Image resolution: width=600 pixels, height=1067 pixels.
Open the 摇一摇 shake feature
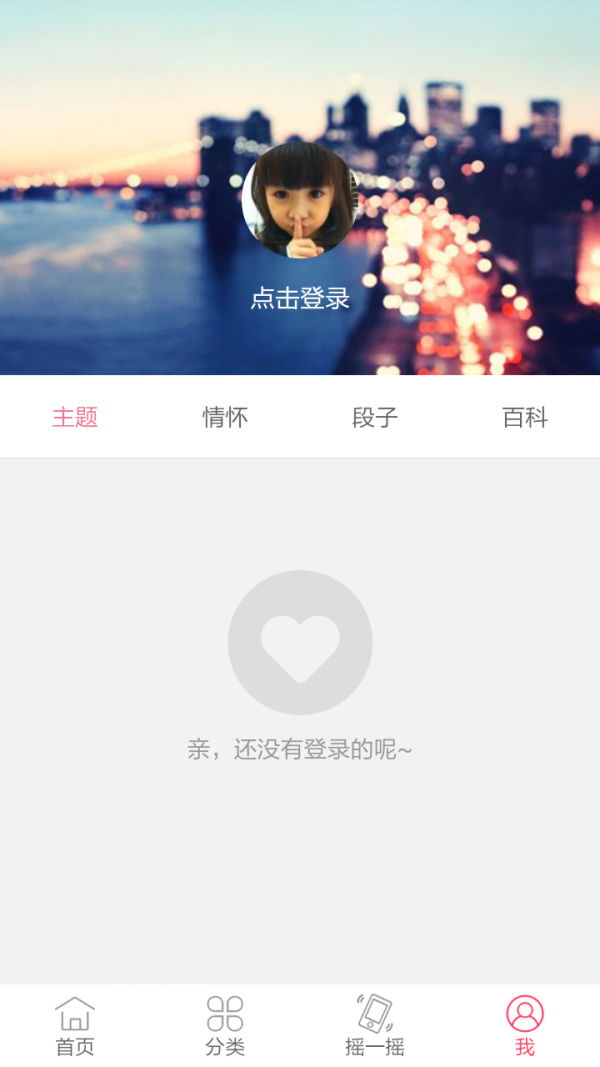375,1026
